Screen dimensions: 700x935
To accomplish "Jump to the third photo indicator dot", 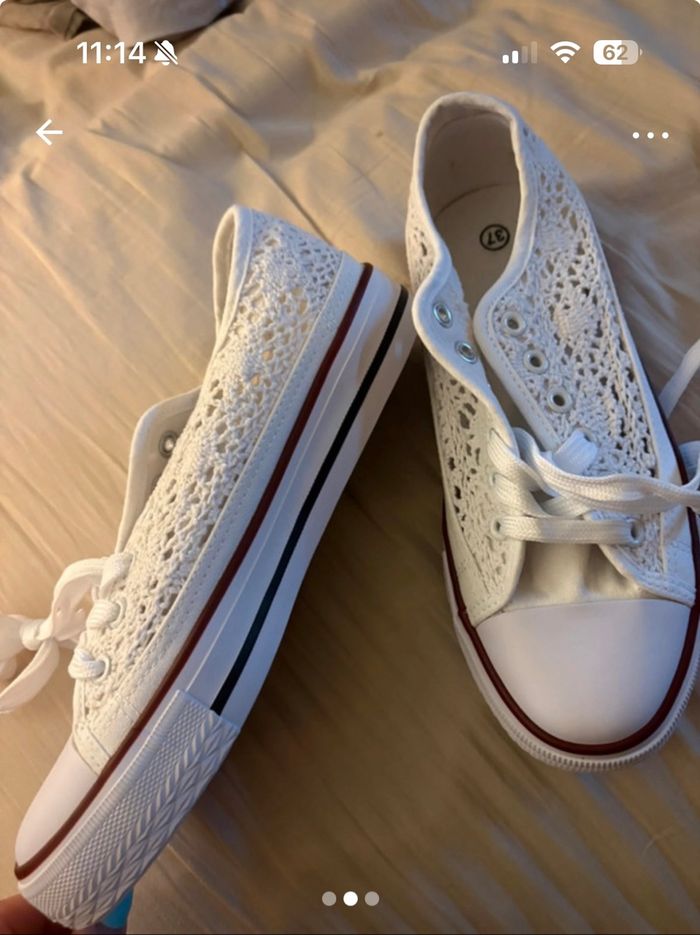I will (x=372, y=898).
